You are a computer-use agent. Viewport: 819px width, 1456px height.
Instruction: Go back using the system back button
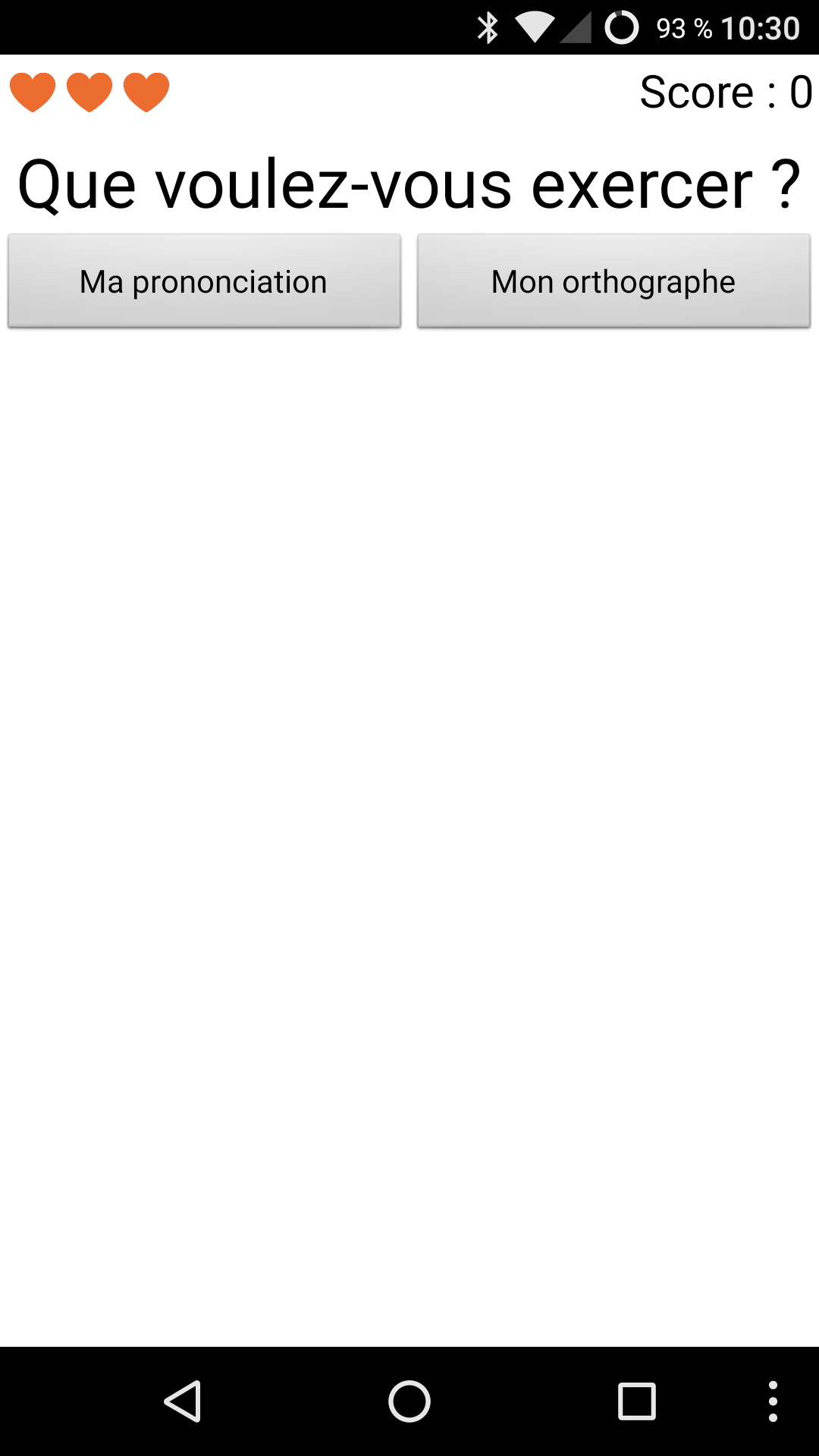click(x=183, y=1401)
